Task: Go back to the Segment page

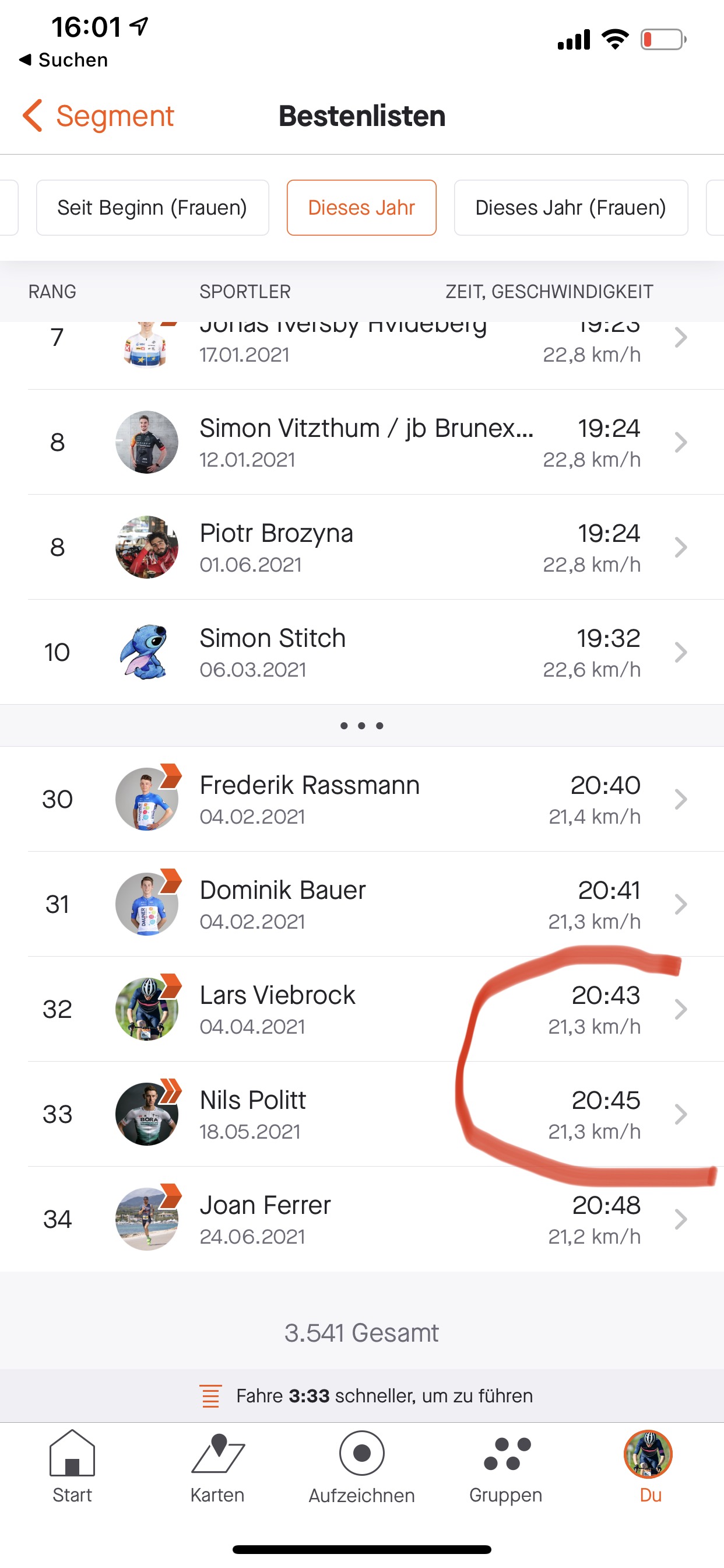Action: point(99,116)
